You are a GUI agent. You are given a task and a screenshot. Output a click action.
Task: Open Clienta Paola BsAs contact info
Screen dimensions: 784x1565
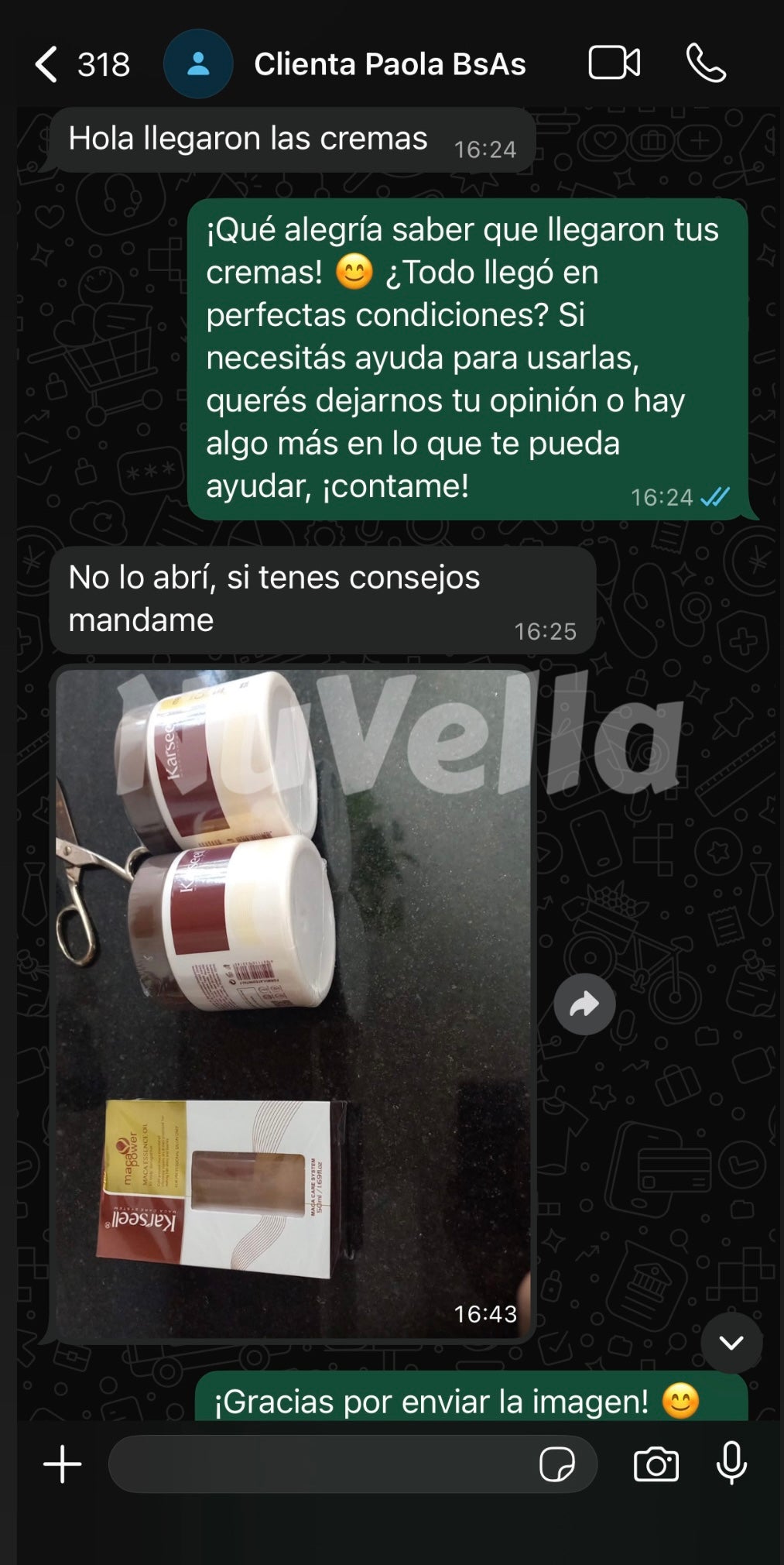tap(389, 64)
